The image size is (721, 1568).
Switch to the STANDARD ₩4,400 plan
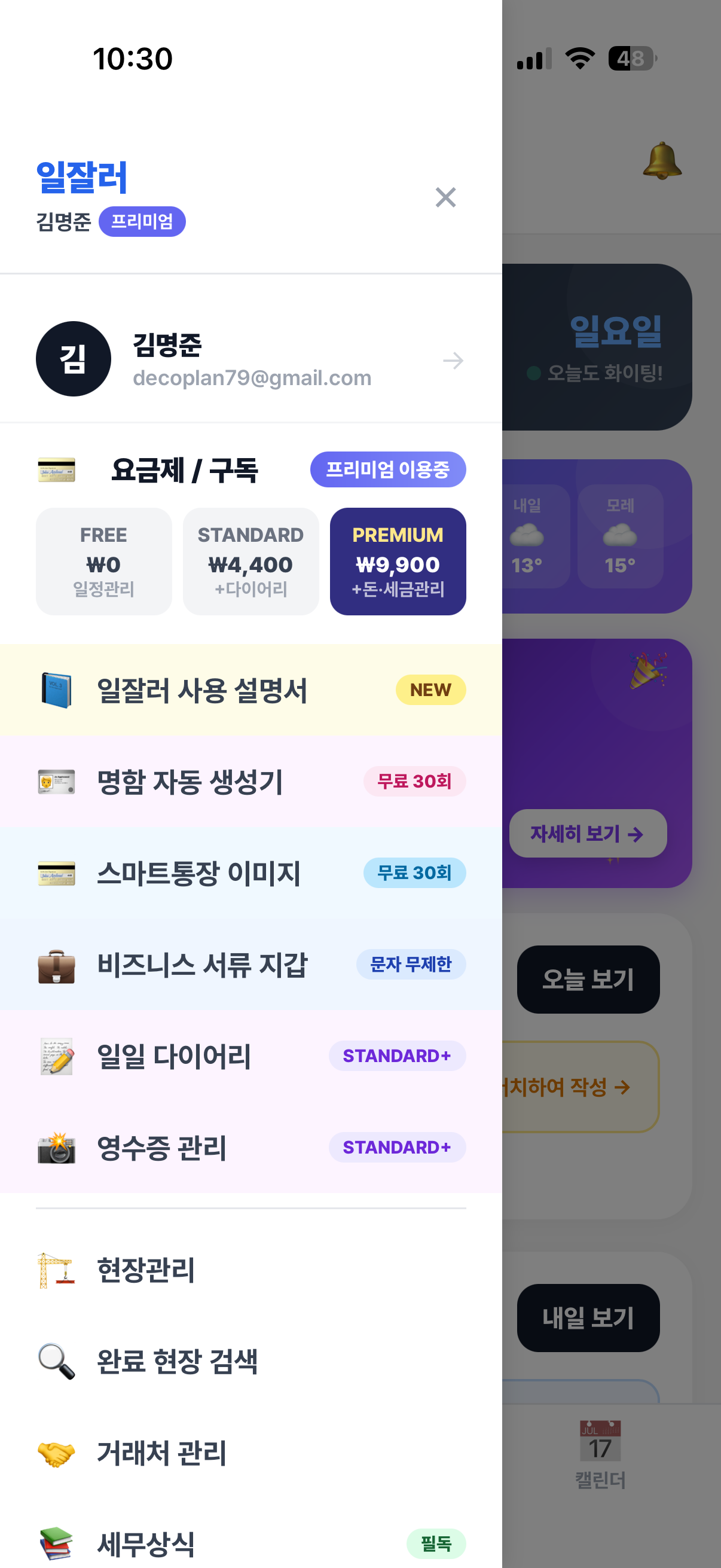(x=250, y=560)
